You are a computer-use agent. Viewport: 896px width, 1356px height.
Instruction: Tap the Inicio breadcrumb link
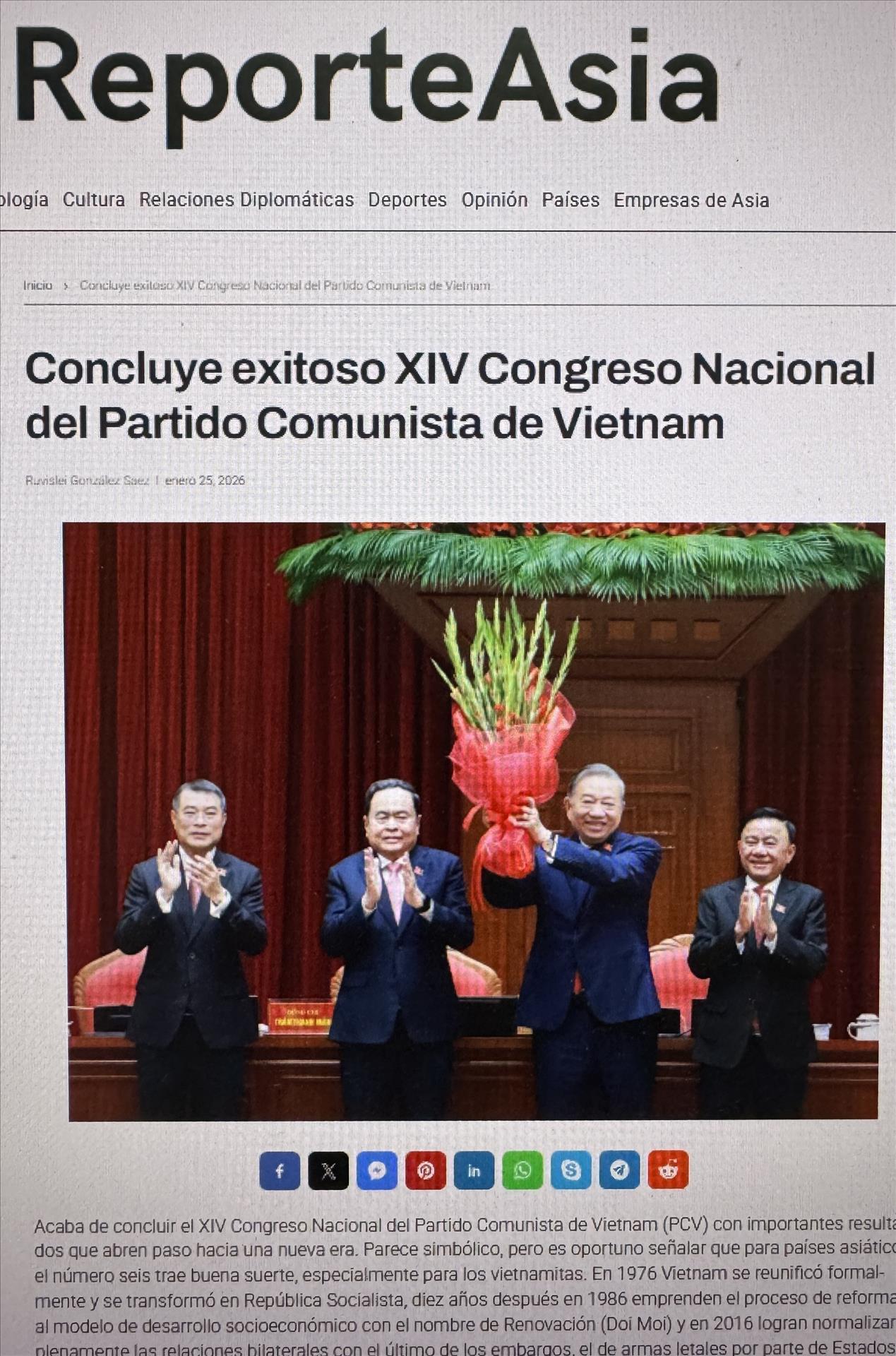pos(37,285)
